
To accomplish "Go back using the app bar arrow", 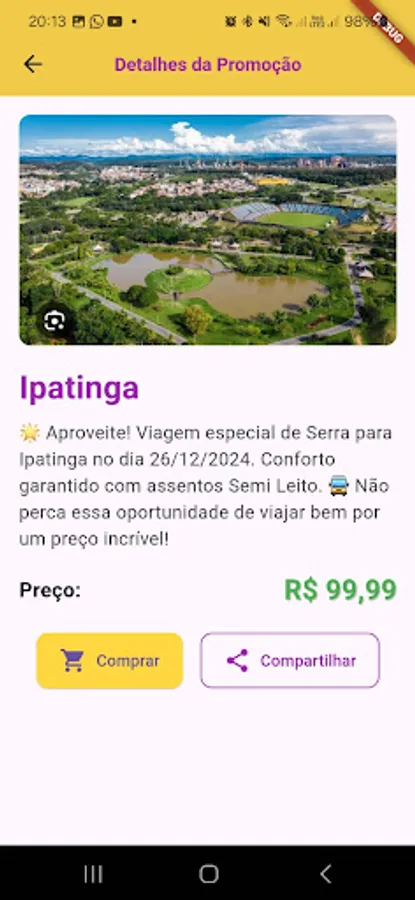I will [33, 64].
